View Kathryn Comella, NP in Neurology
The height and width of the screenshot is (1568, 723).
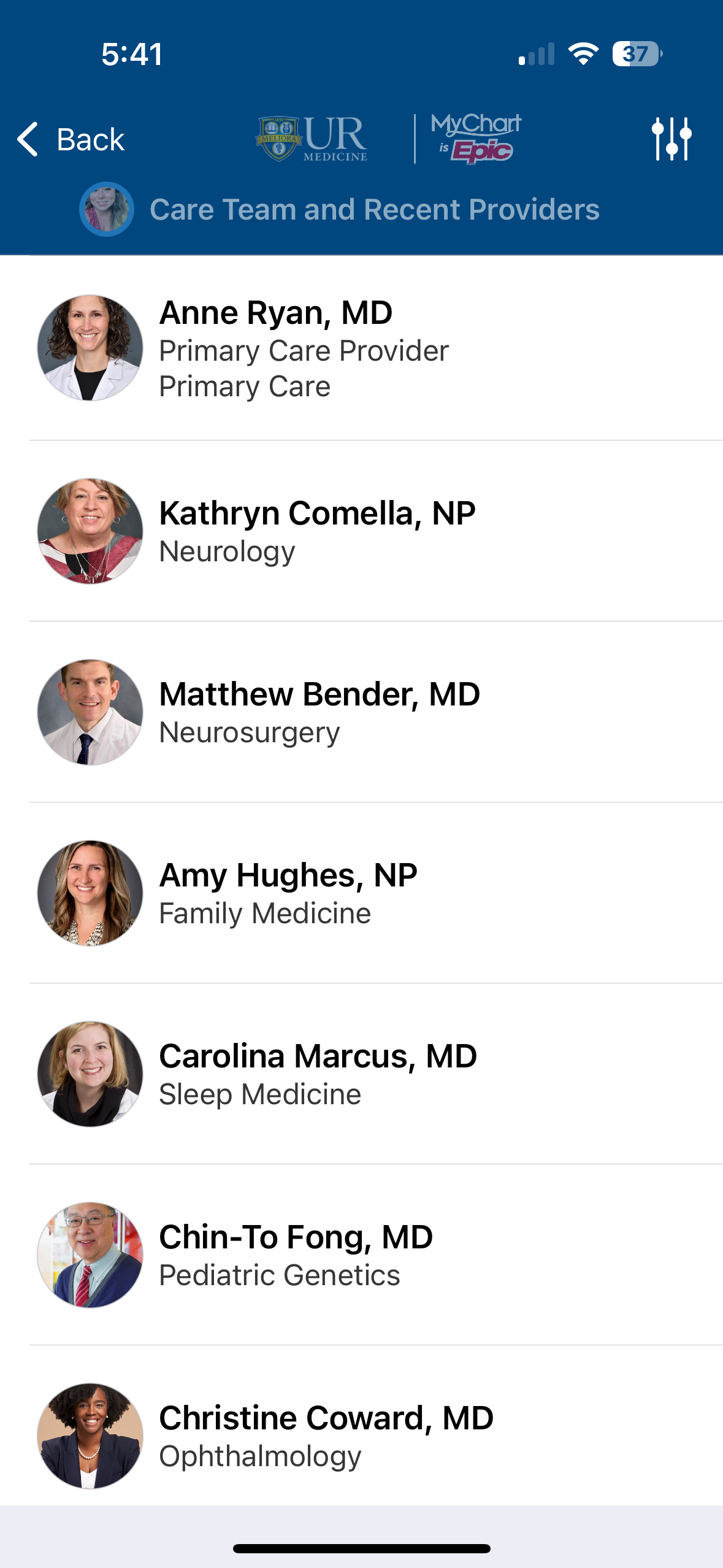click(x=362, y=531)
